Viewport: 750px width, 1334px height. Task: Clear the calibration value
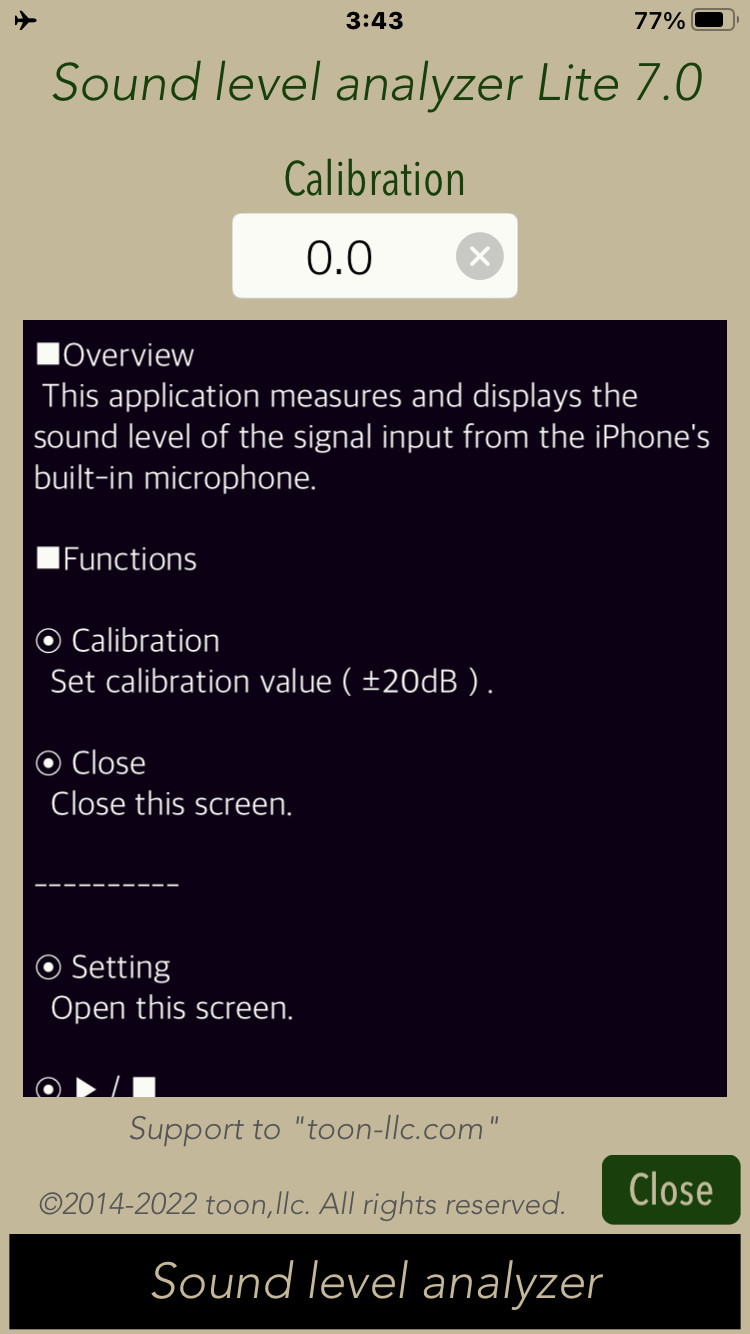pyautogui.click(x=480, y=257)
